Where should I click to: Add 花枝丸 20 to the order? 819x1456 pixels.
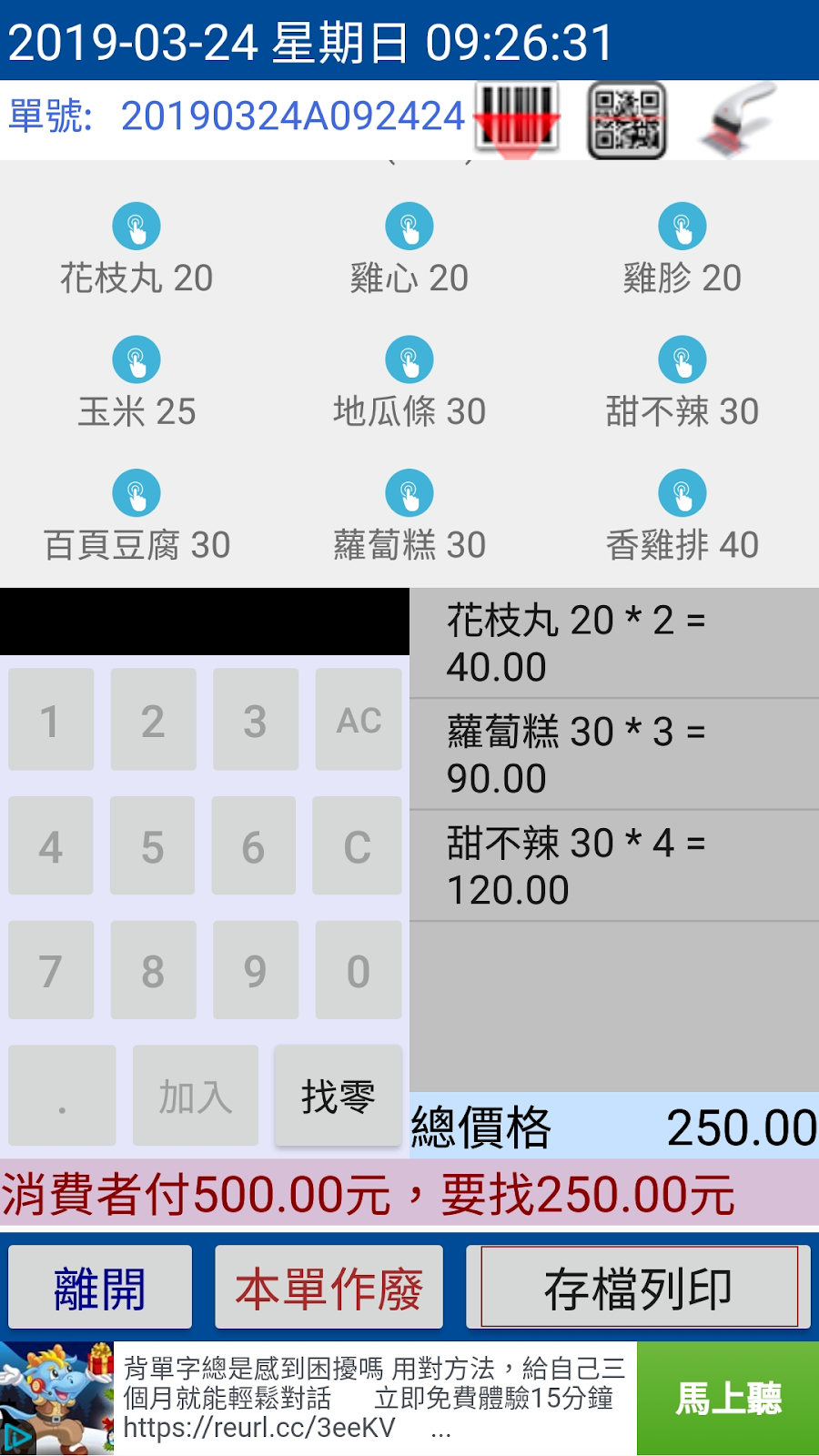(136, 250)
